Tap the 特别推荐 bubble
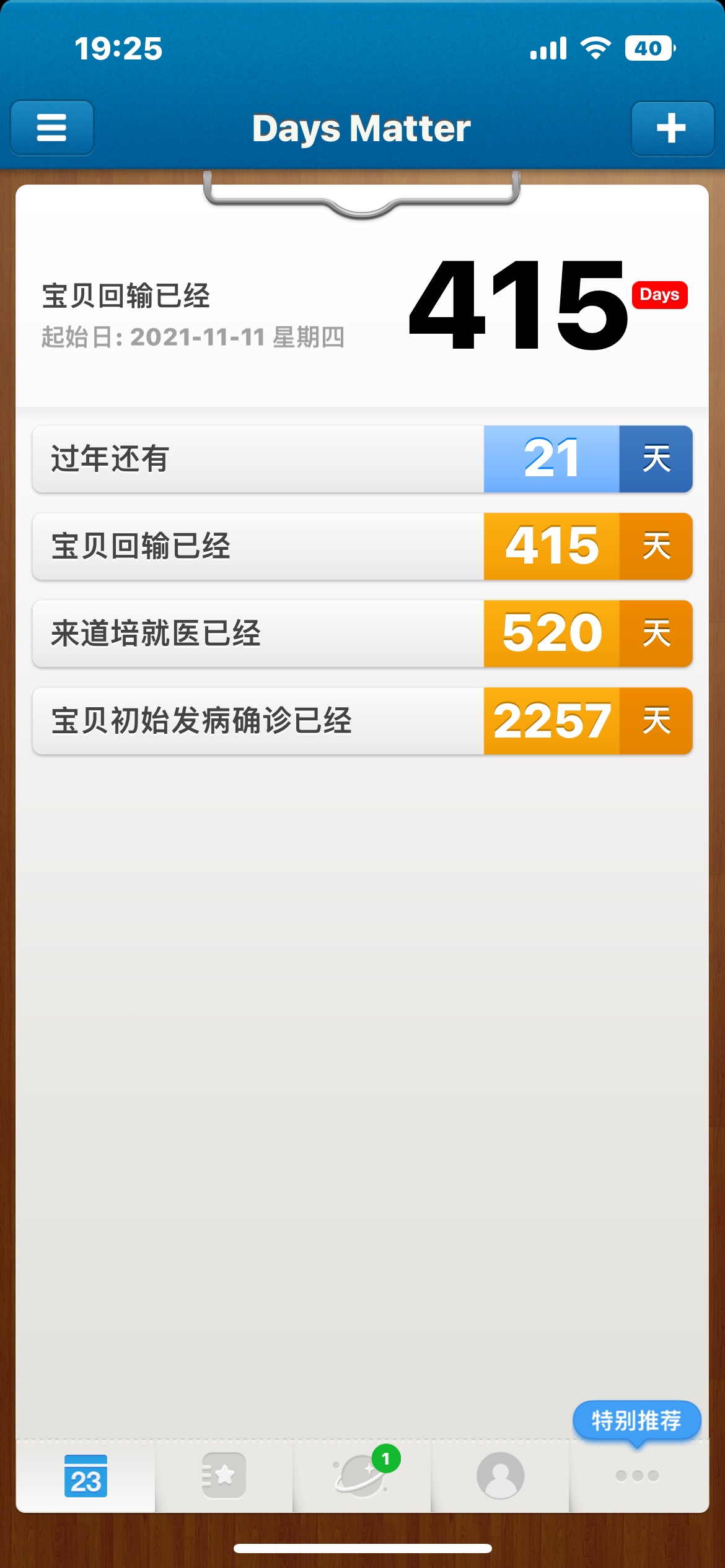This screenshot has height=1568, width=725. [637, 1421]
